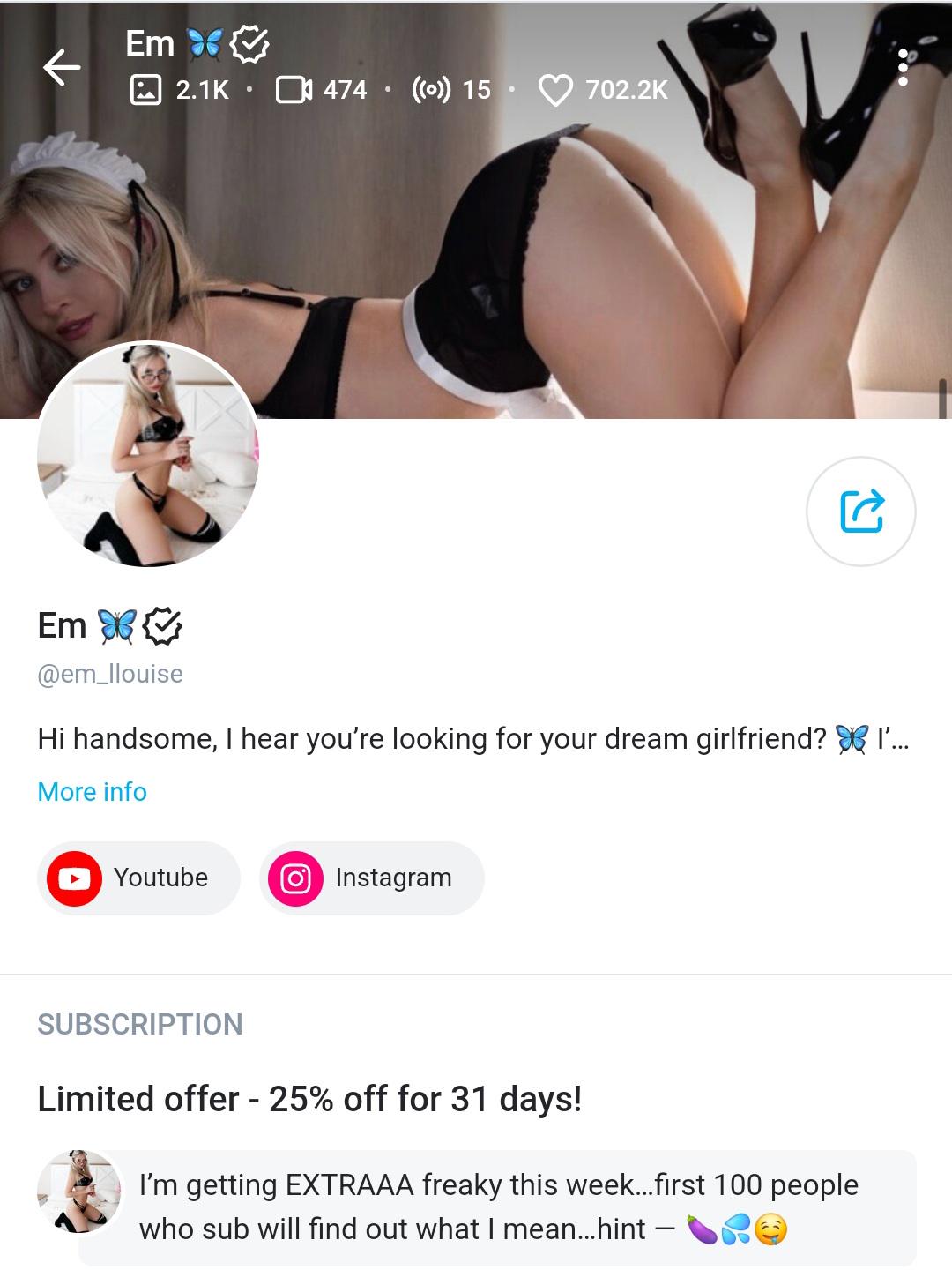
Task: View the round profile picture
Action: (148, 454)
